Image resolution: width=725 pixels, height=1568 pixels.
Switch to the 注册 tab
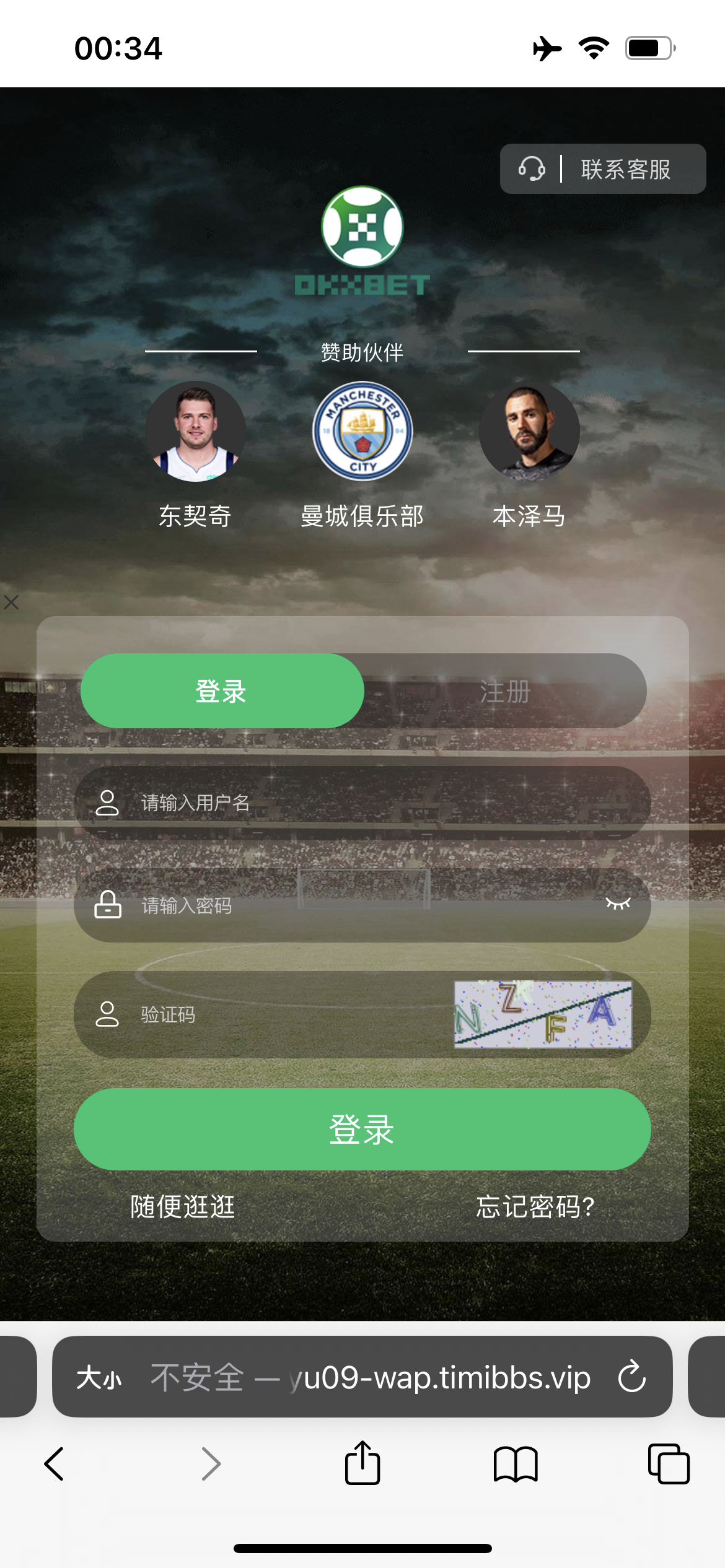pos(505,691)
